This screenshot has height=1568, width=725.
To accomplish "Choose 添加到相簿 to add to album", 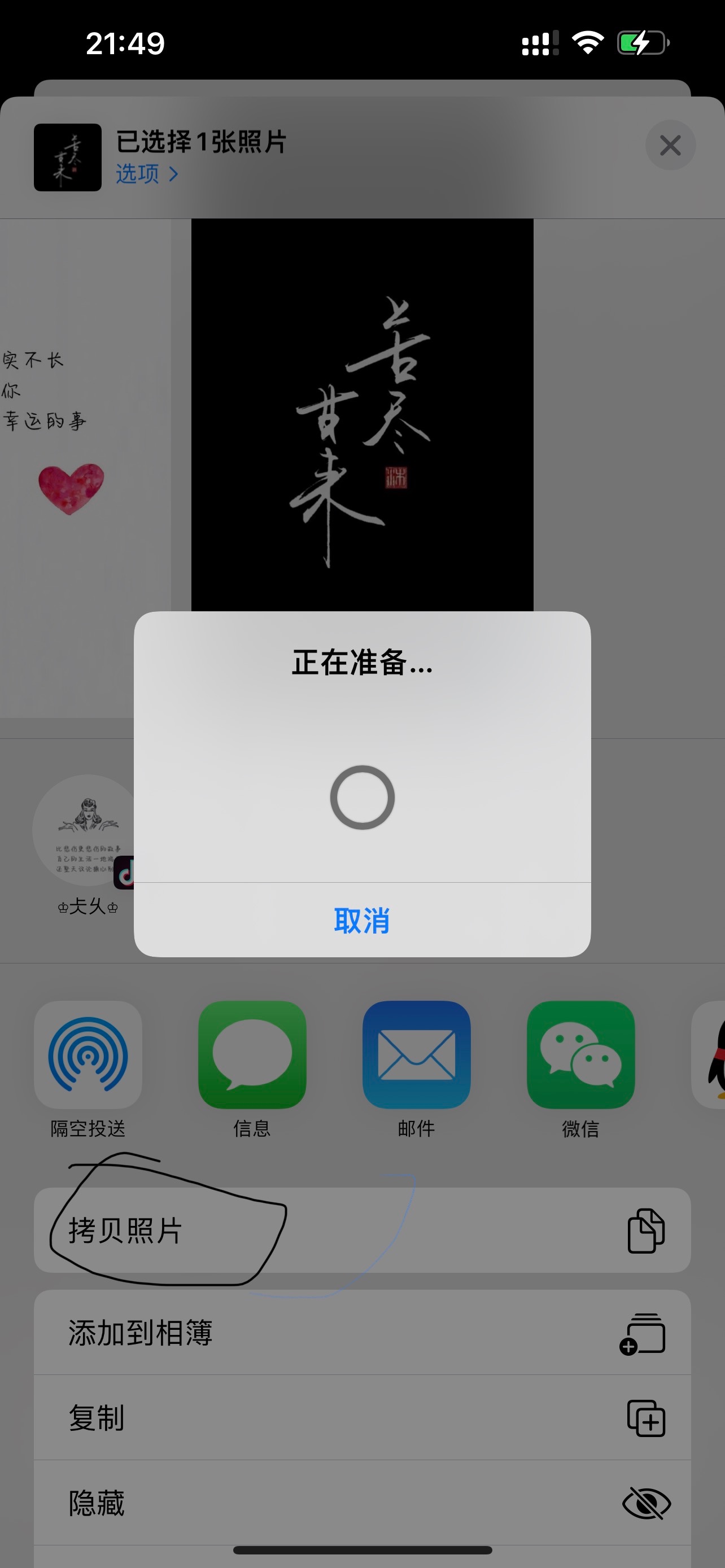I will click(362, 1333).
